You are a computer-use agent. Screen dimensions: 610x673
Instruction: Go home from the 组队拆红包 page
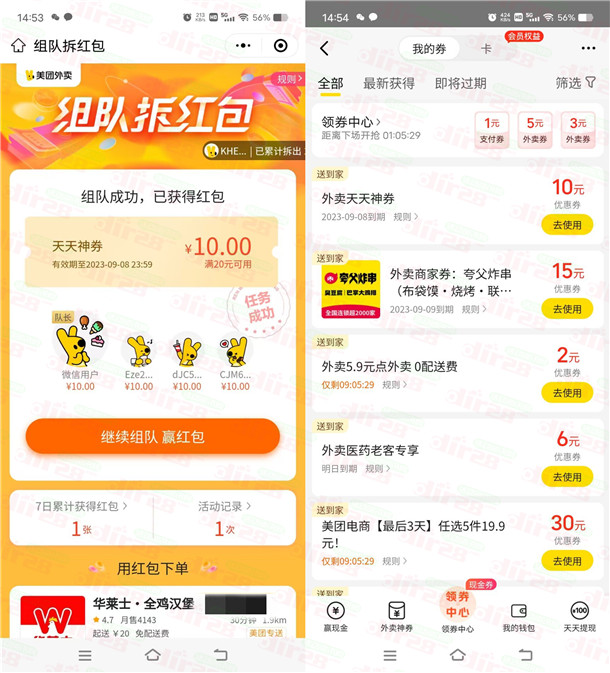pos(18,46)
